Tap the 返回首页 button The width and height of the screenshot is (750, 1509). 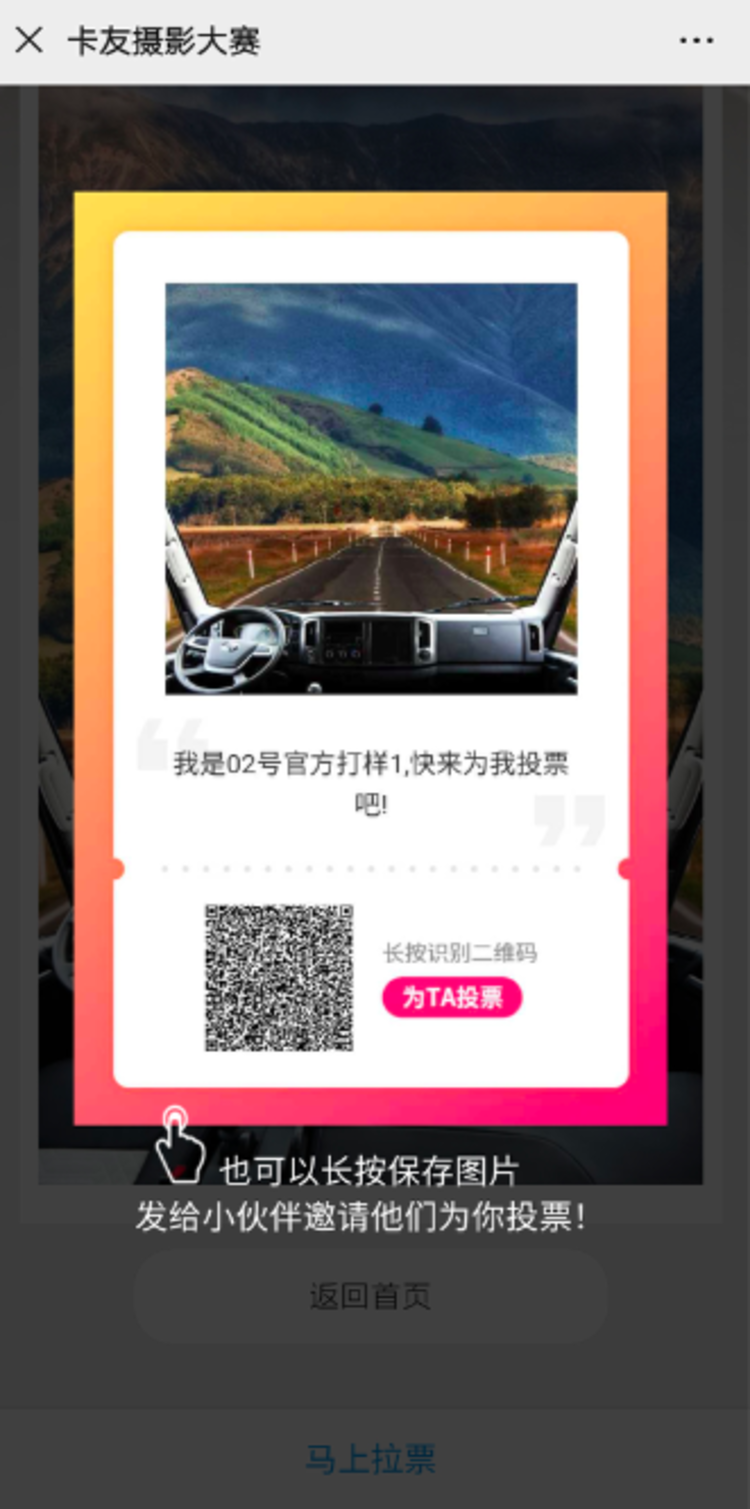(x=370, y=1296)
